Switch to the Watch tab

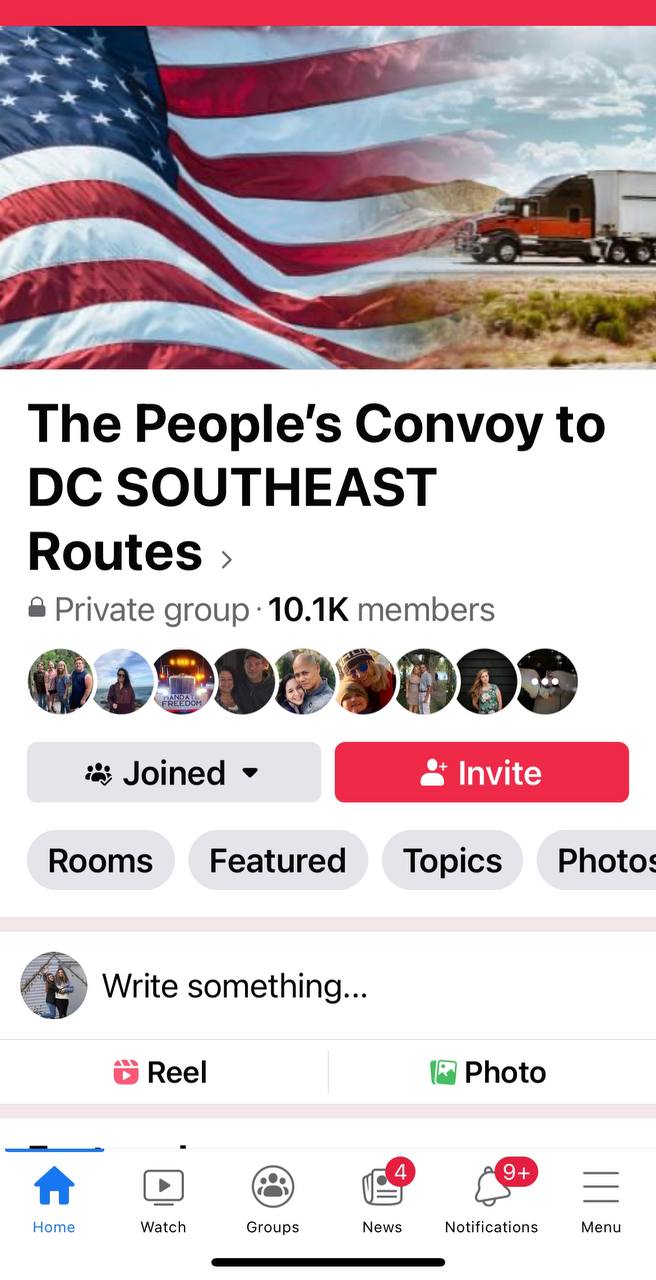(163, 1200)
